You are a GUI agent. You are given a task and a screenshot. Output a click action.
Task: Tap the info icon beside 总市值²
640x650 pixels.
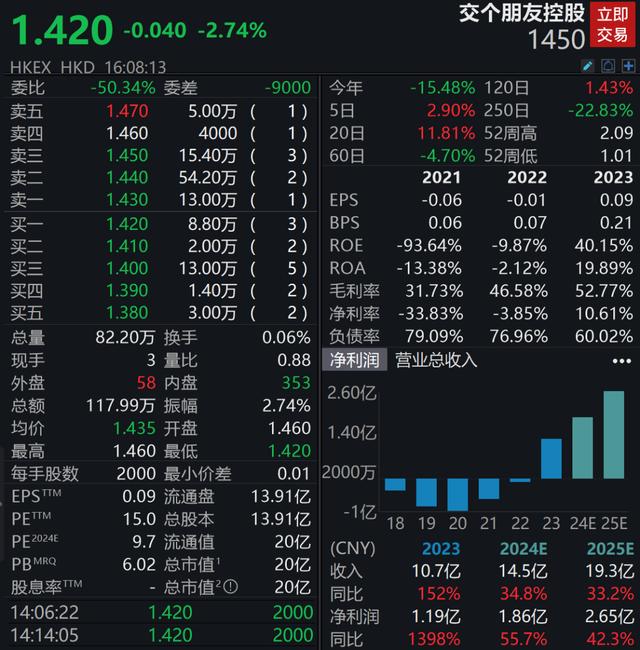tap(230, 587)
